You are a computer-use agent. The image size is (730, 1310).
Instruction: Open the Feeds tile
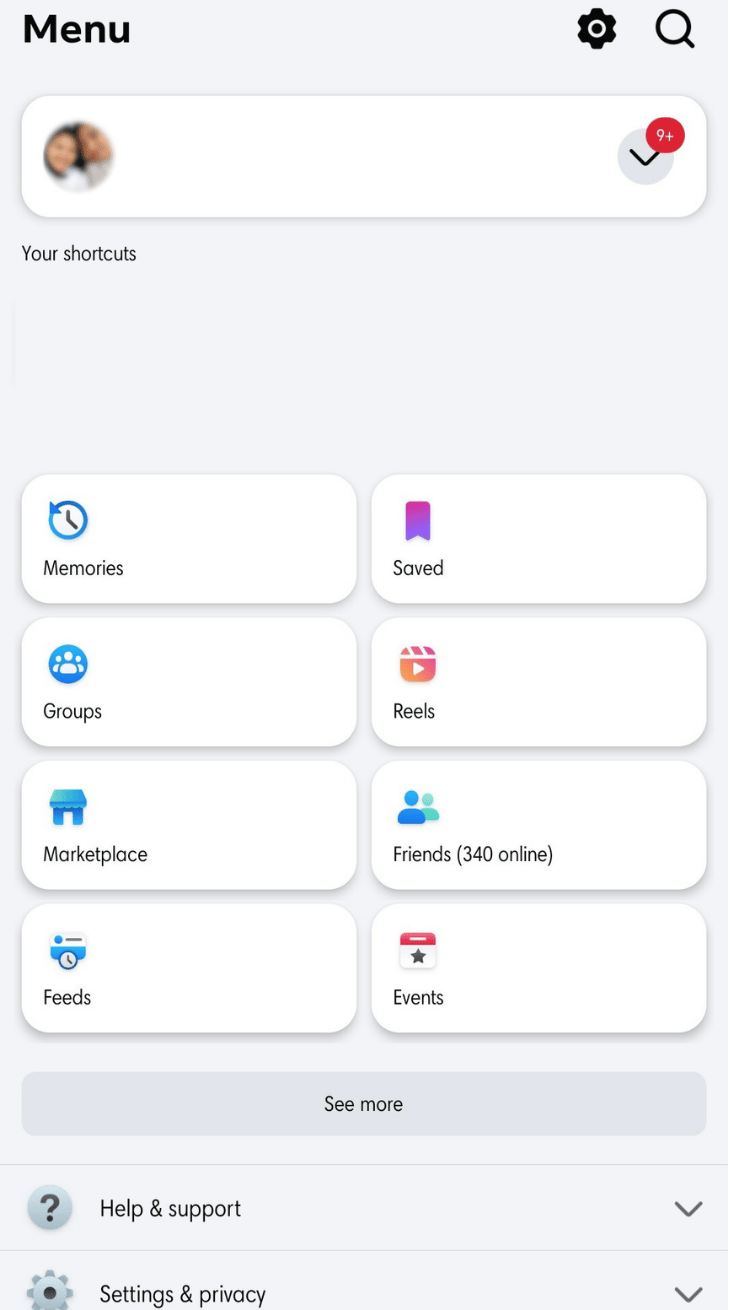pyautogui.click(x=188, y=968)
